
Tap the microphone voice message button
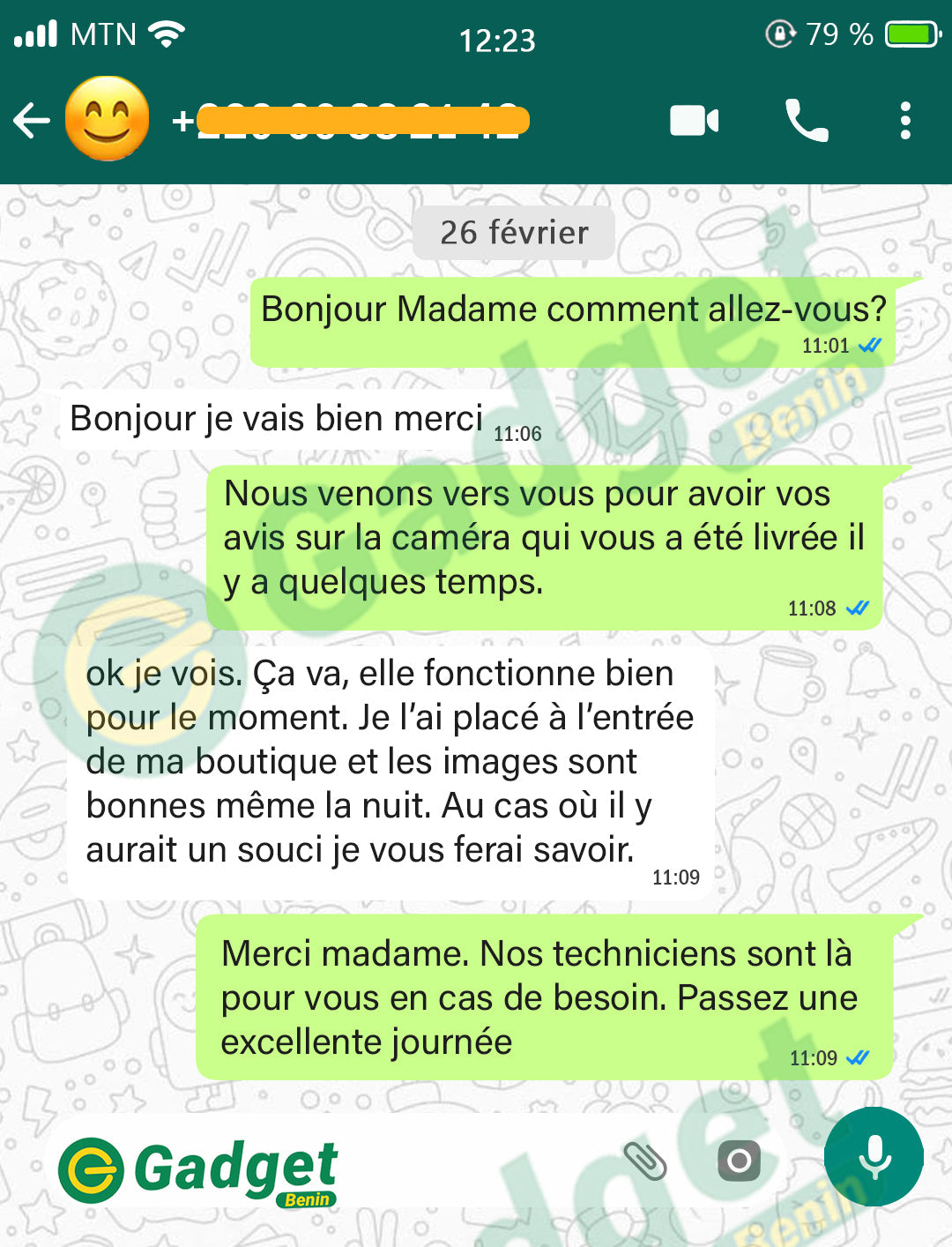click(x=874, y=1157)
